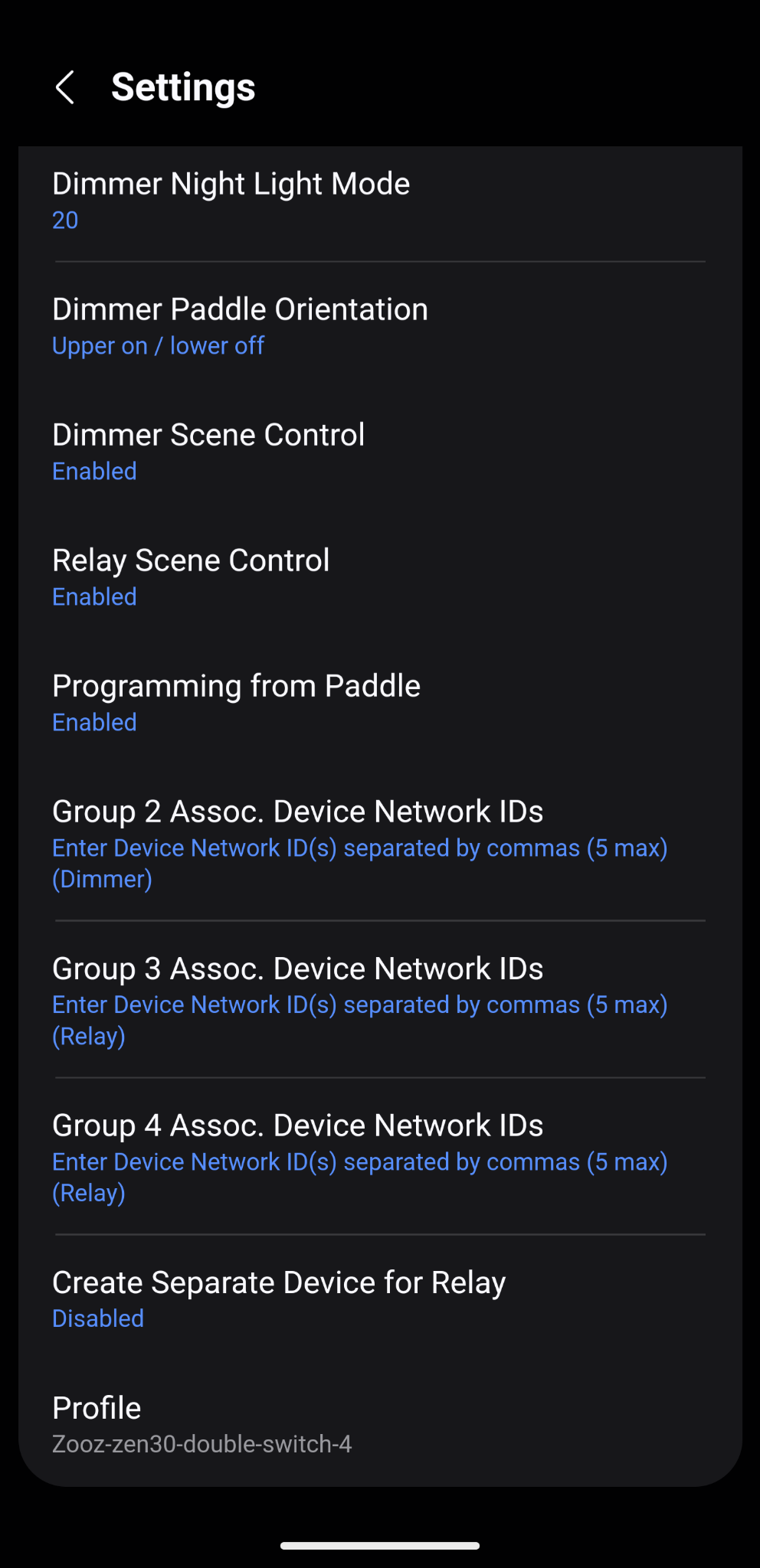The height and width of the screenshot is (1568, 760).
Task: Click Disabled under Create Separate Device
Action: [97, 1318]
